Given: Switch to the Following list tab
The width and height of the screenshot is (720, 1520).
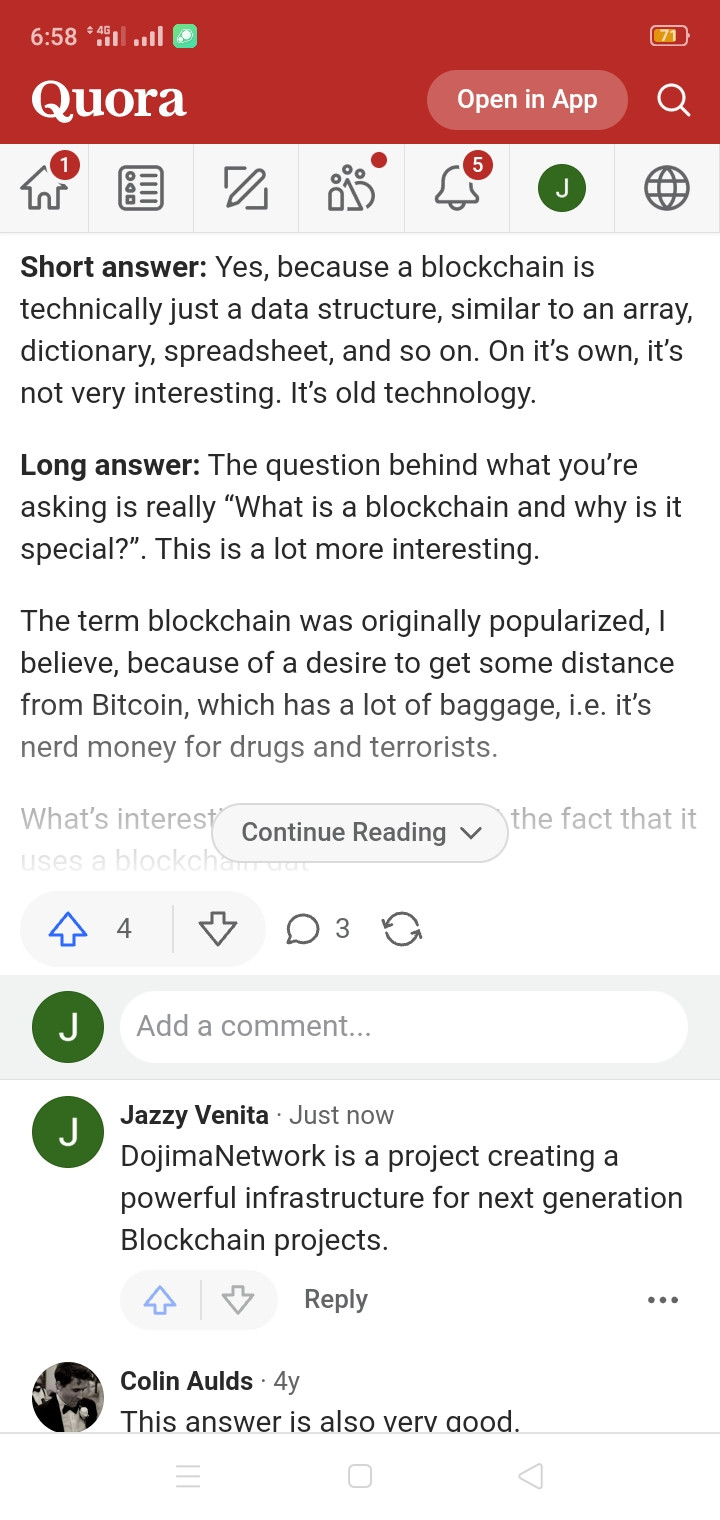Looking at the screenshot, I should coord(141,188).
